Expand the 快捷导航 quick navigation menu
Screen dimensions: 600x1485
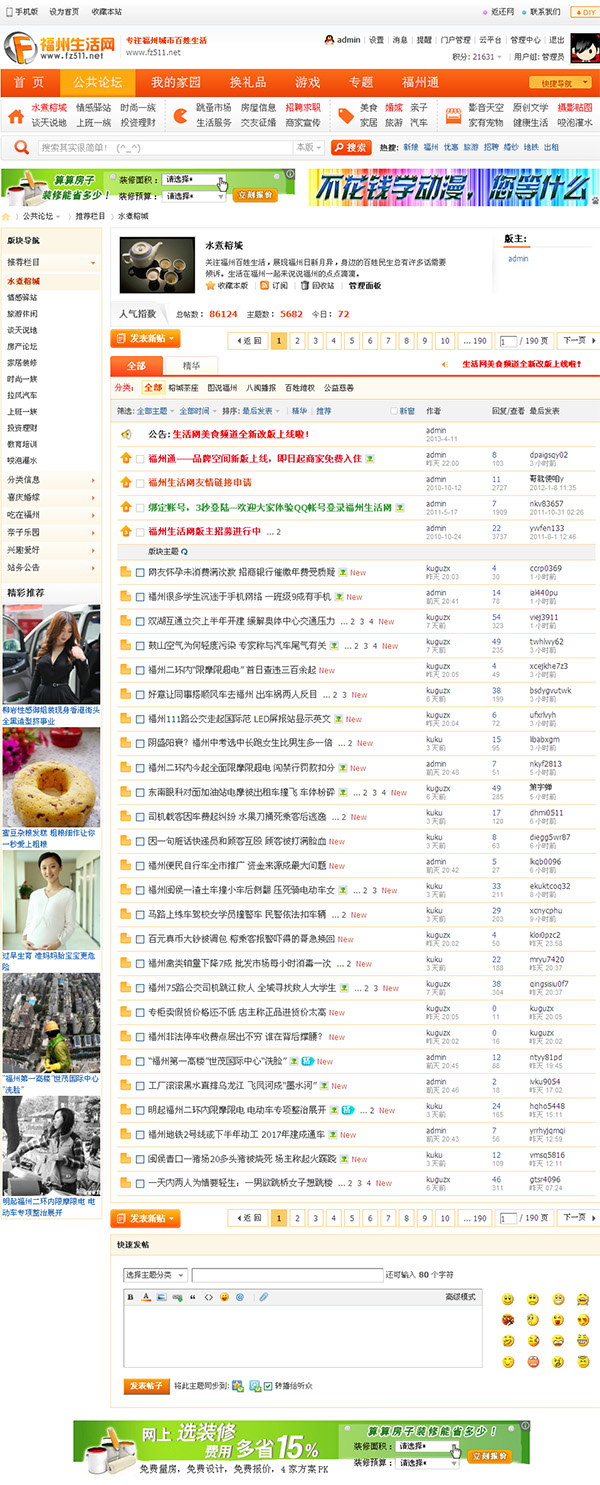558,83
